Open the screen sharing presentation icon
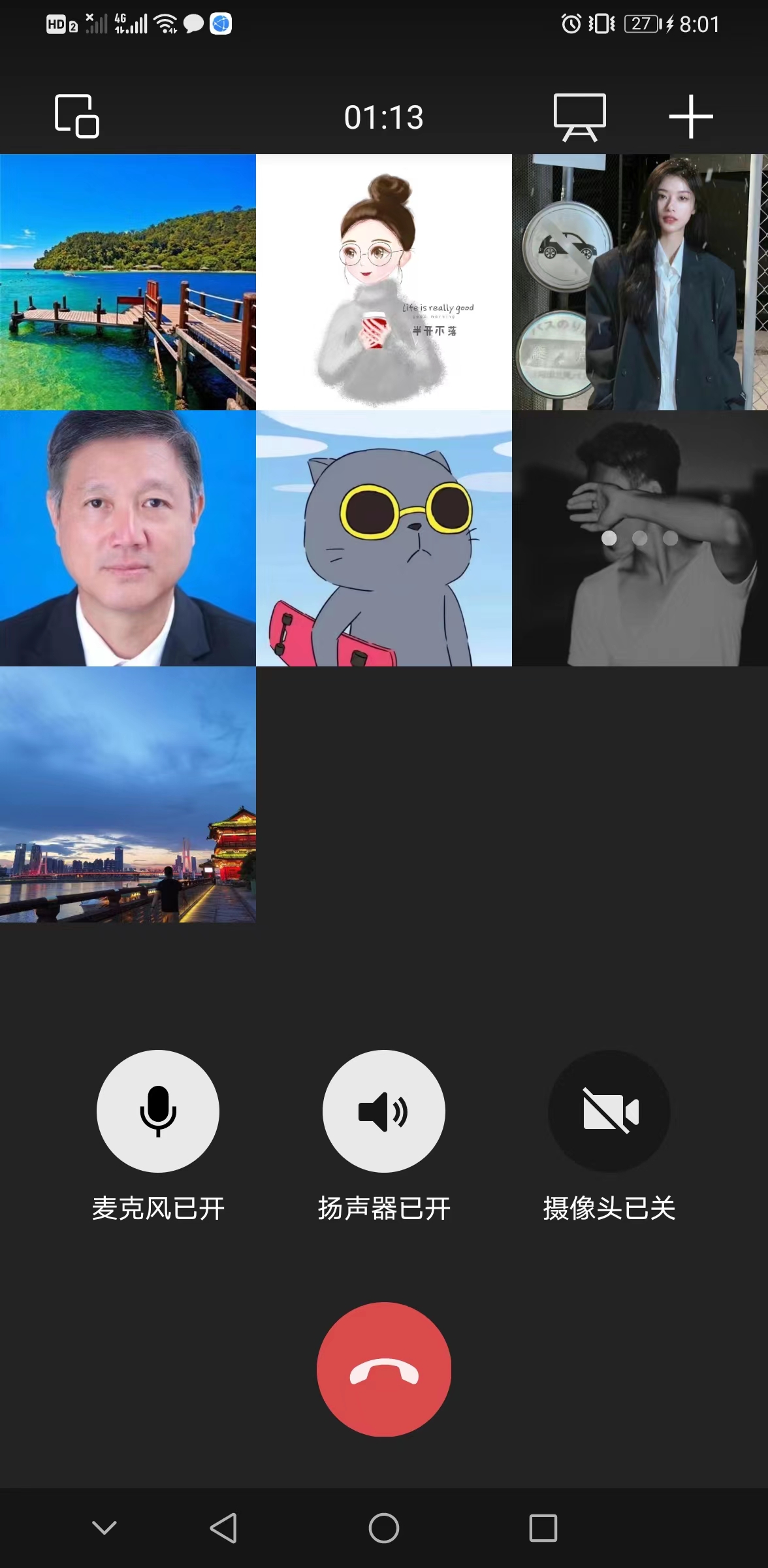Viewport: 768px width, 1568px height. pos(579,118)
